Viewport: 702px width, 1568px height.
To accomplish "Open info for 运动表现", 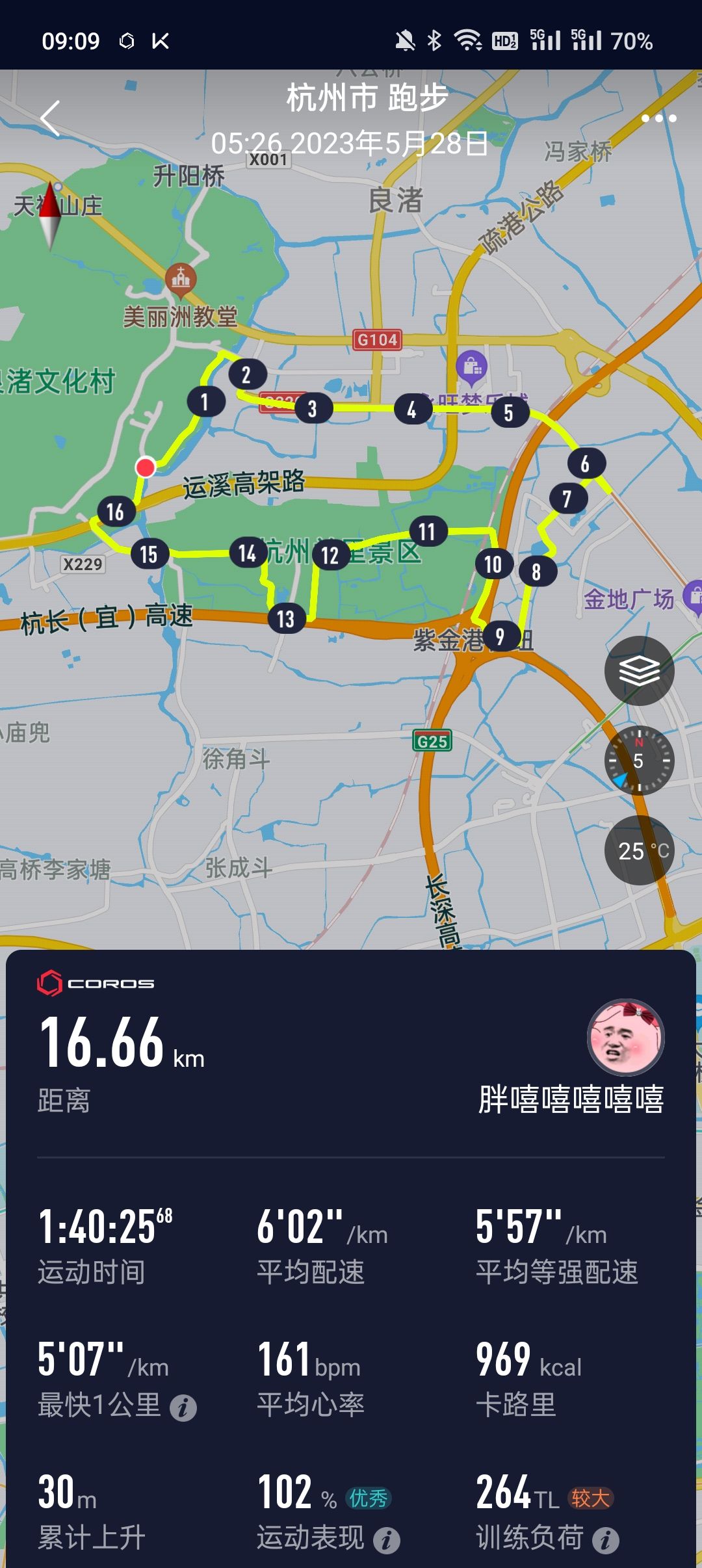I will (x=387, y=1540).
